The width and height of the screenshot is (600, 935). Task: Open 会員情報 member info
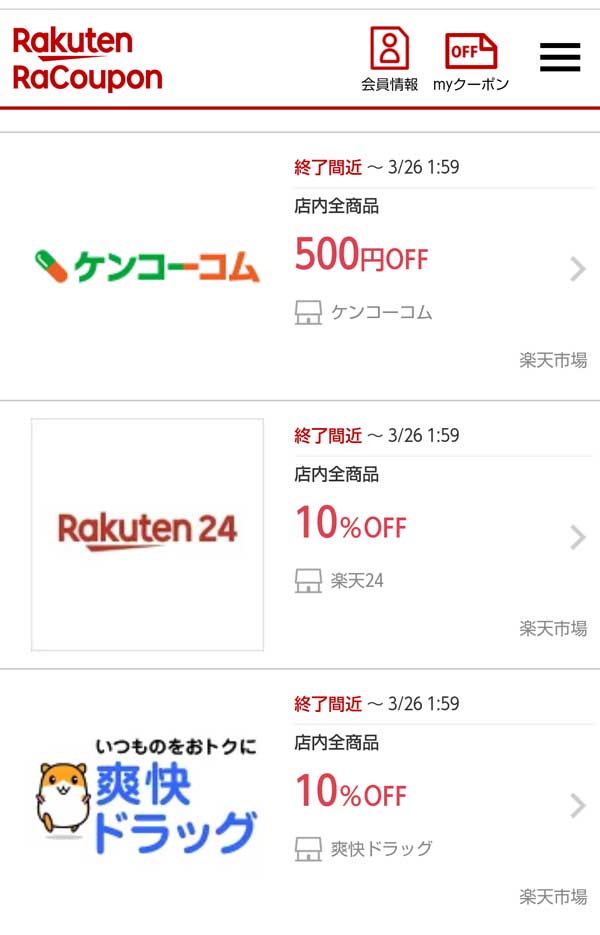[x=390, y=58]
